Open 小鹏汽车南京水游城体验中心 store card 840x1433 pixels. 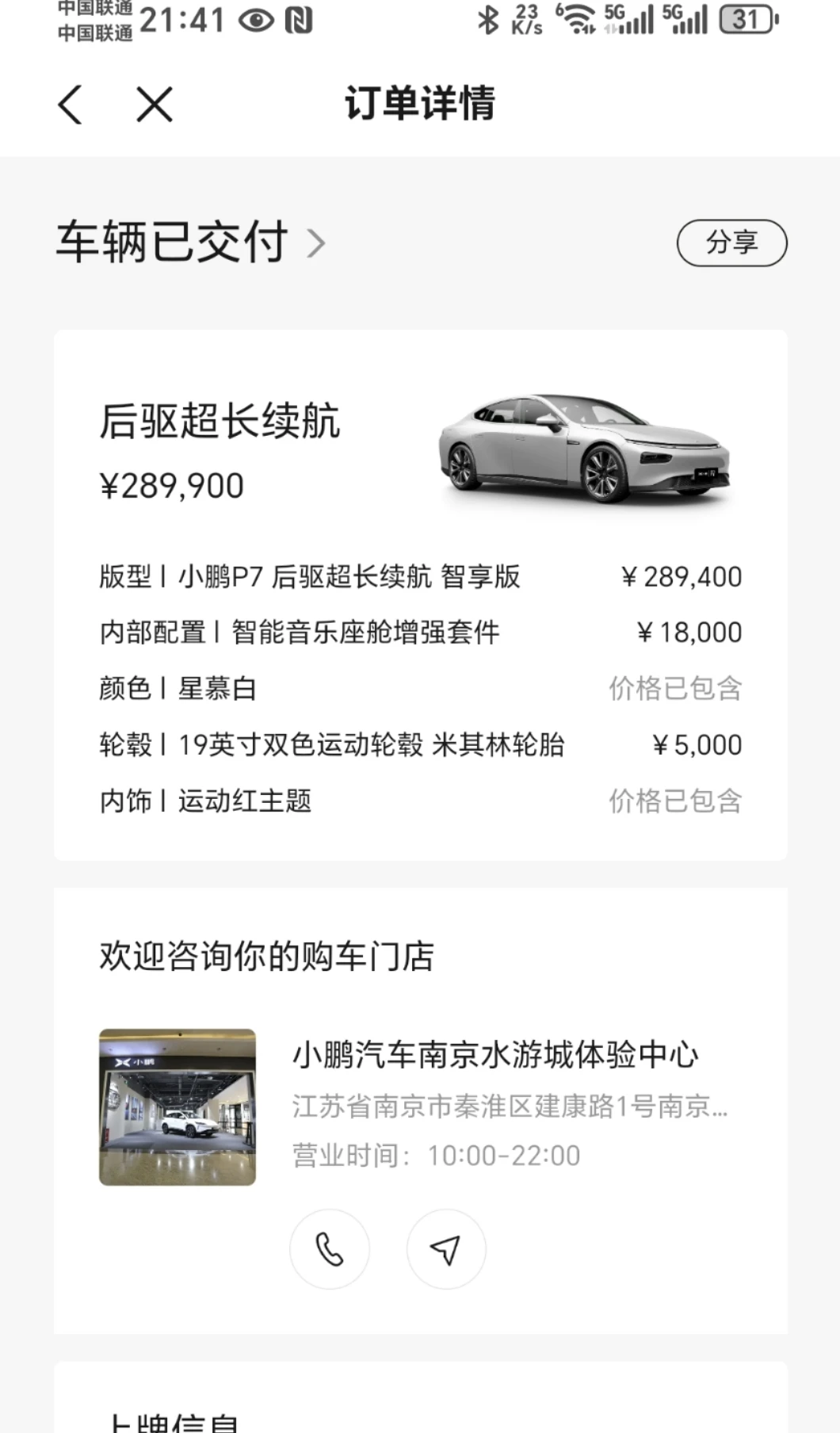click(495, 1056)
